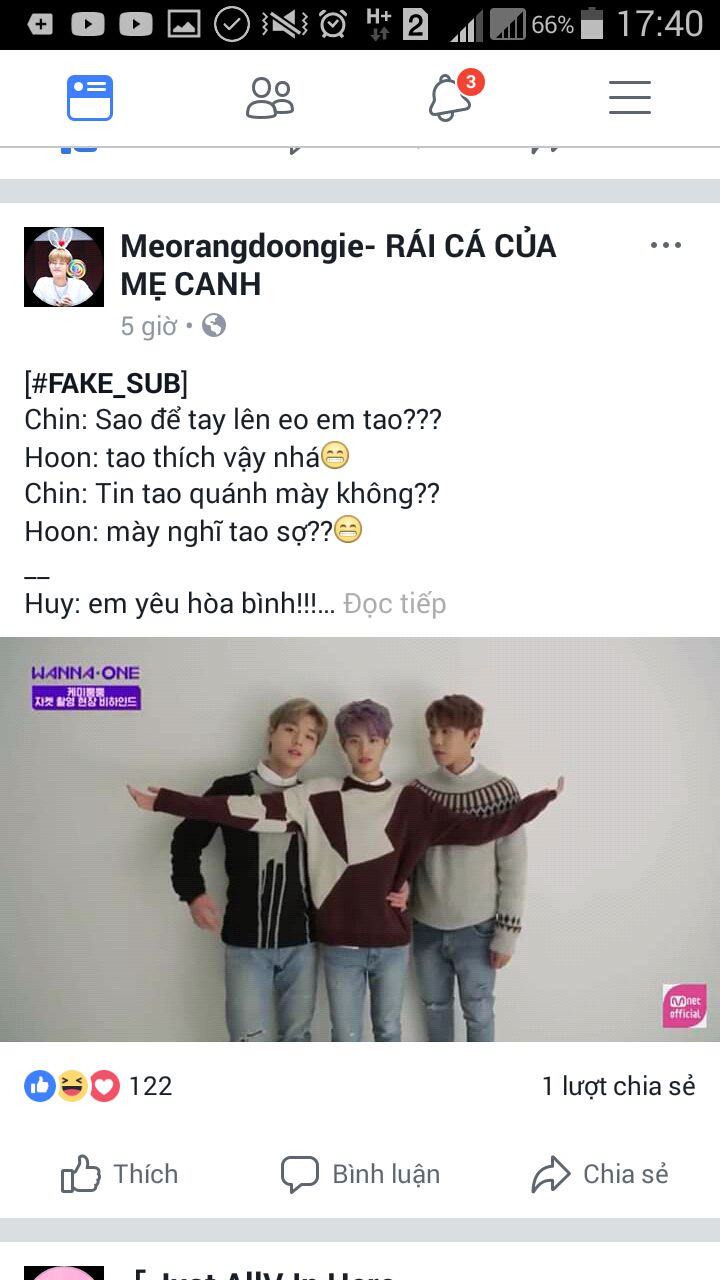Comment using the Bình luận button
Viewport: 720px width, 1280px height.
click(x=360, y=1174)
